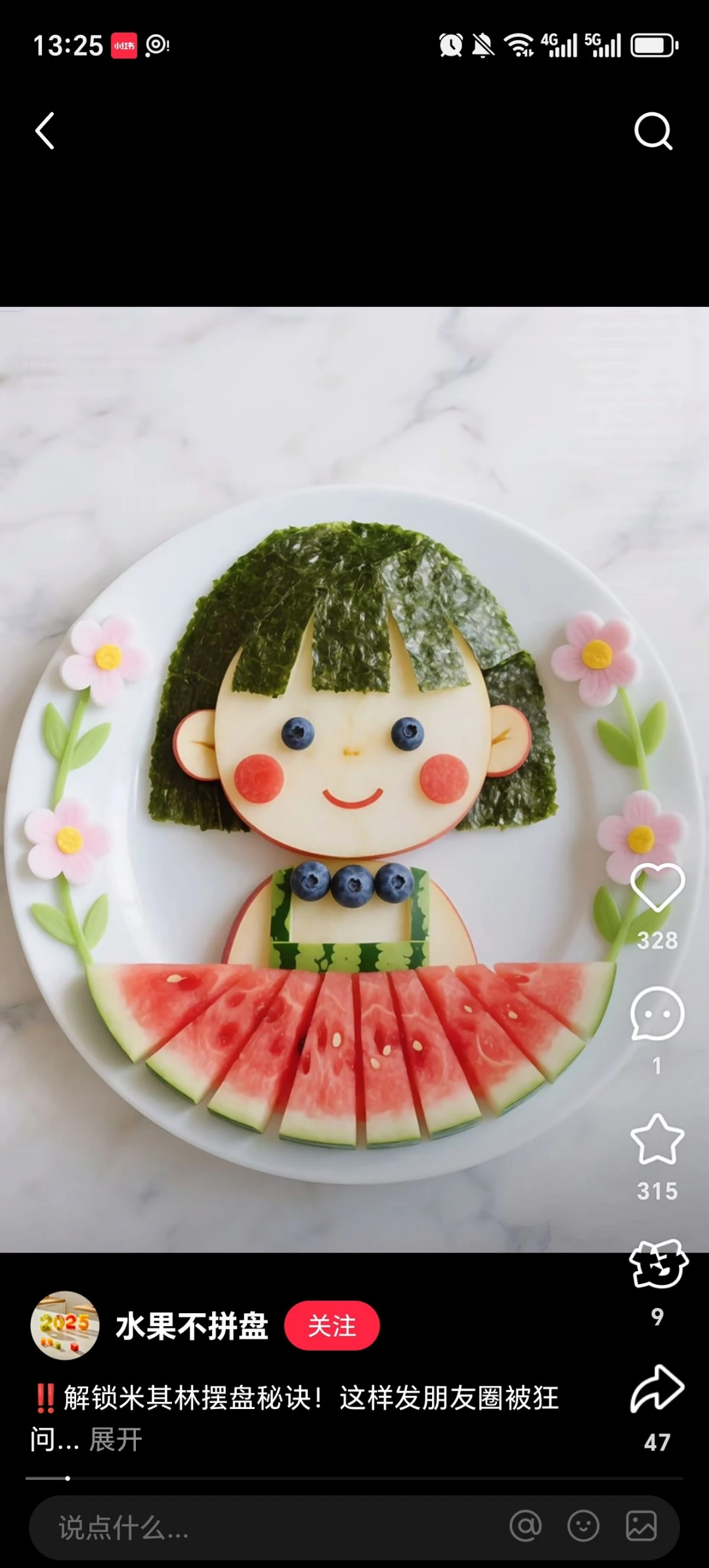This screenshot has height=1568, width=709.
Task: Share the post with the arrow icon
Action: tap(657, 1389)
